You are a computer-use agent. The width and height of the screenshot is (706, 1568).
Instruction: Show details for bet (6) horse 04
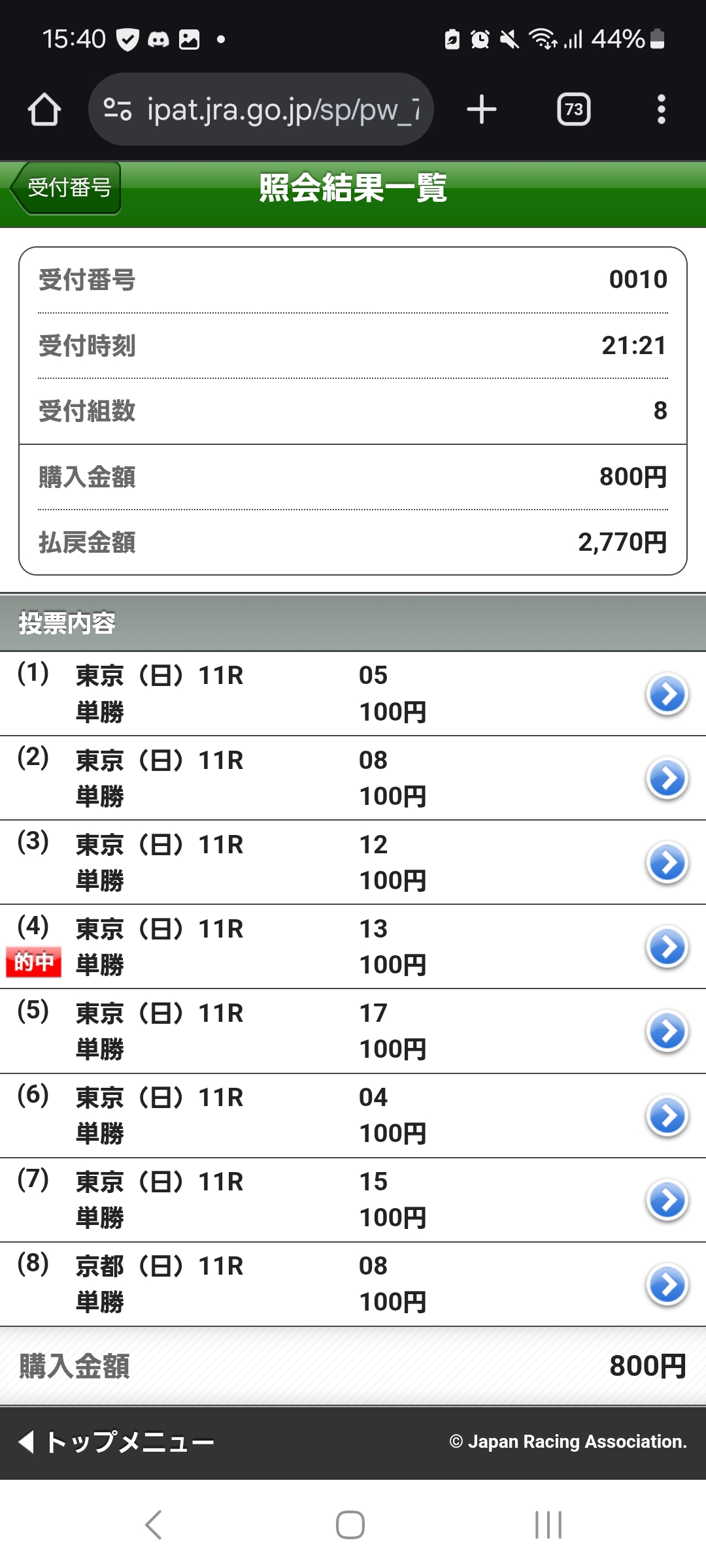(x=667, y=1115)
